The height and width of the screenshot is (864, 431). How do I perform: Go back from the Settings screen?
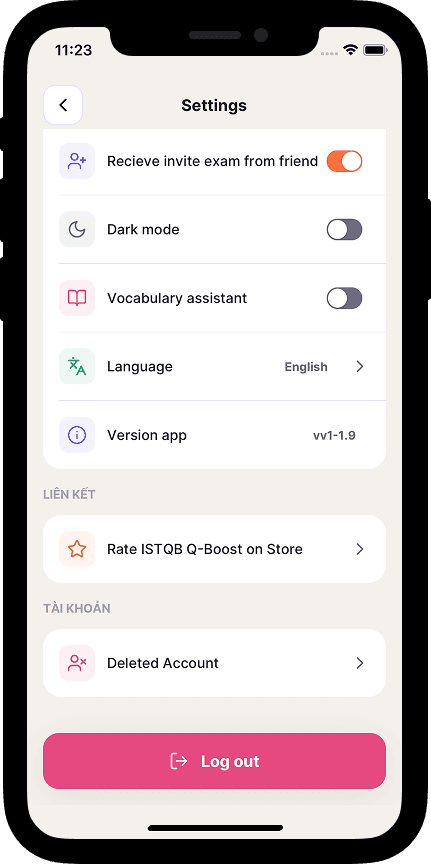coord(63,105)
